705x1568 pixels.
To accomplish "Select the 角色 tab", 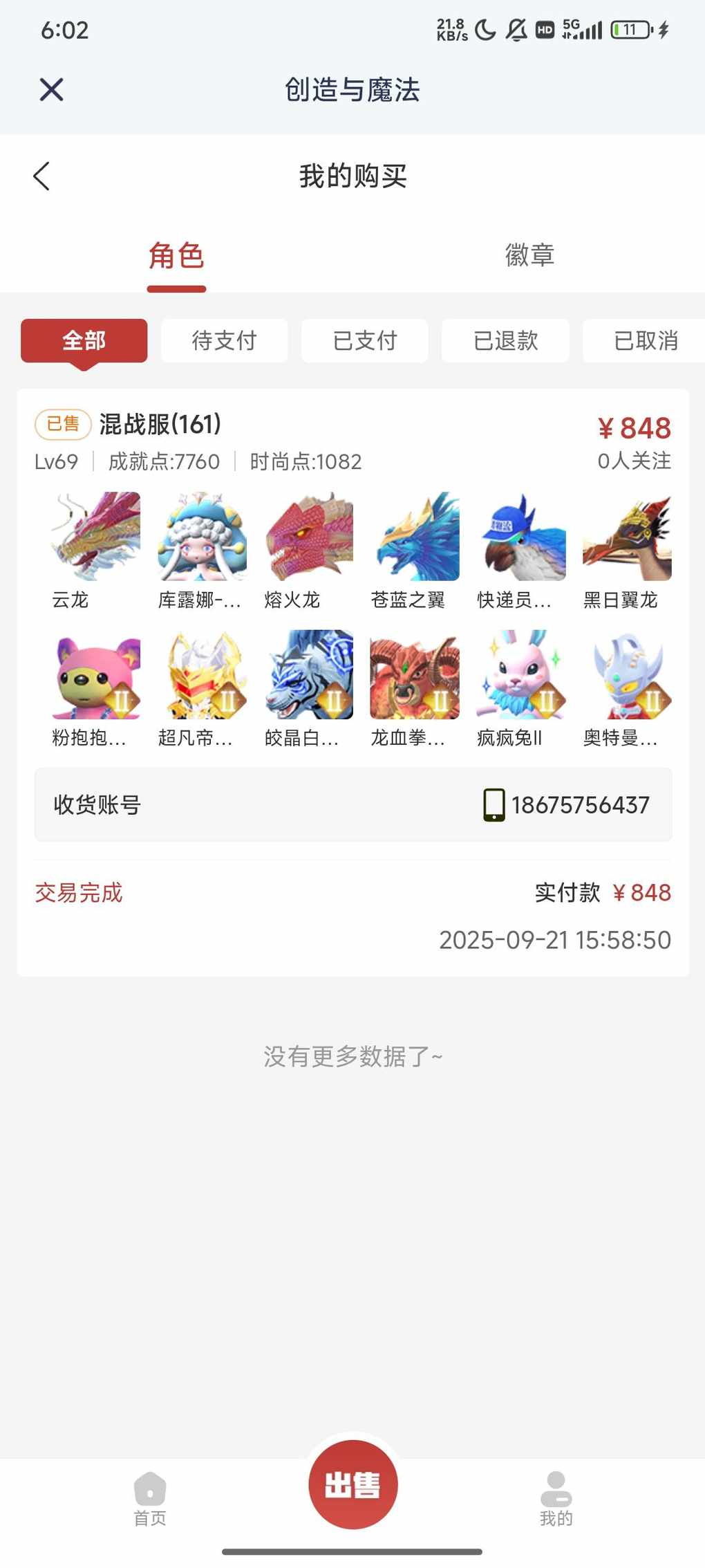I will pos(176,257).
